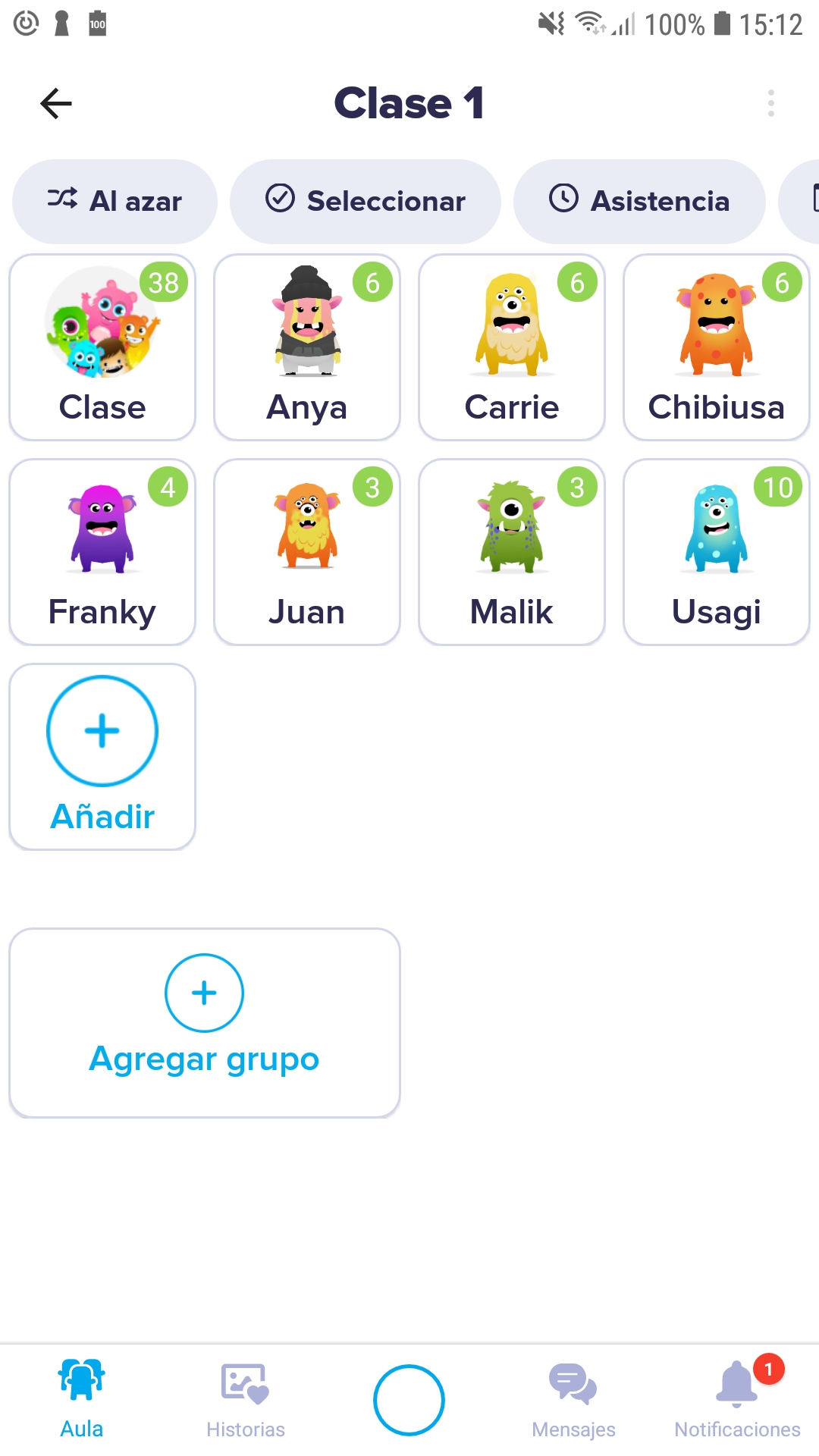This screenshot has width=819, height=1456.
Task: Tap the checkmark icon on Seleccionar
Action: click(x=280, y=199)
